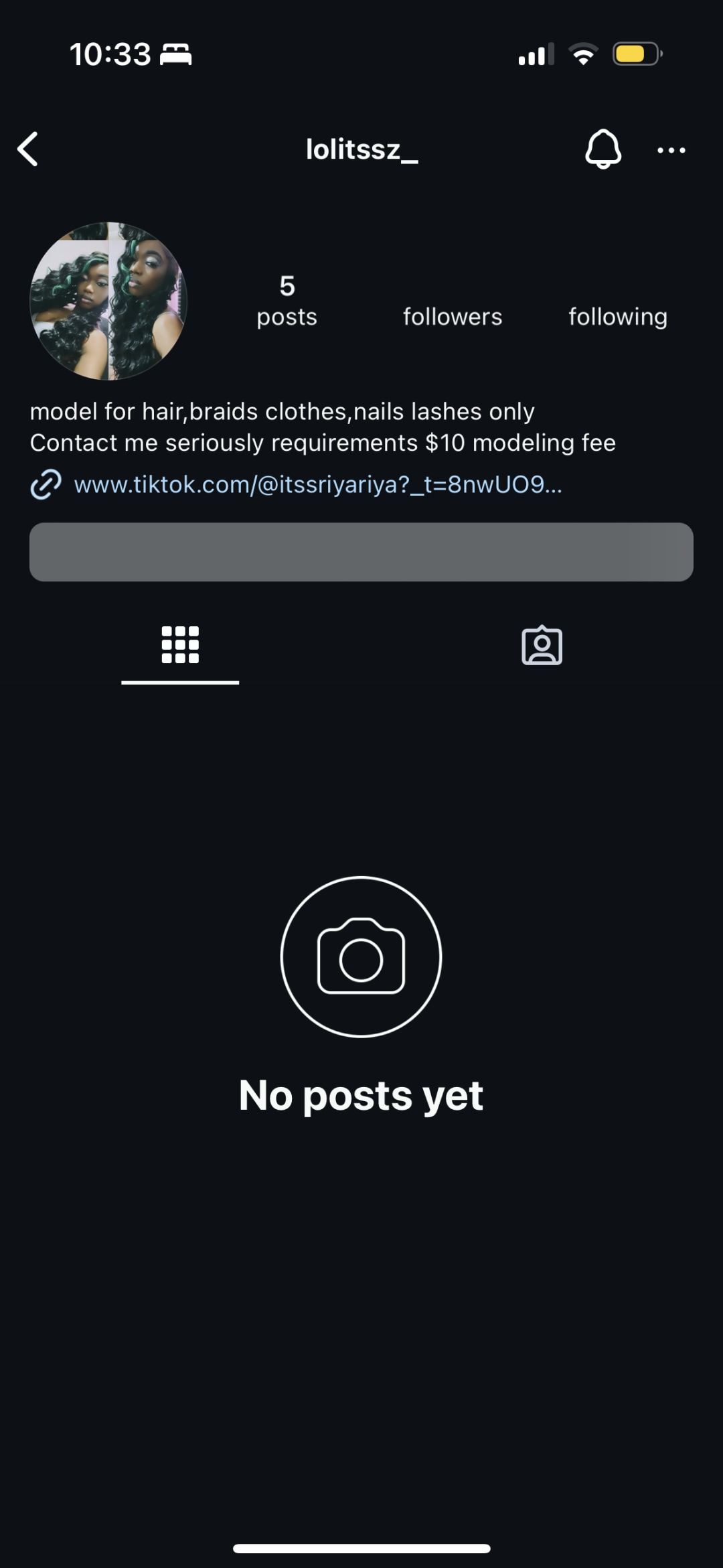
Task: Open the TikTok link in bio
Action: coord(318,484)
